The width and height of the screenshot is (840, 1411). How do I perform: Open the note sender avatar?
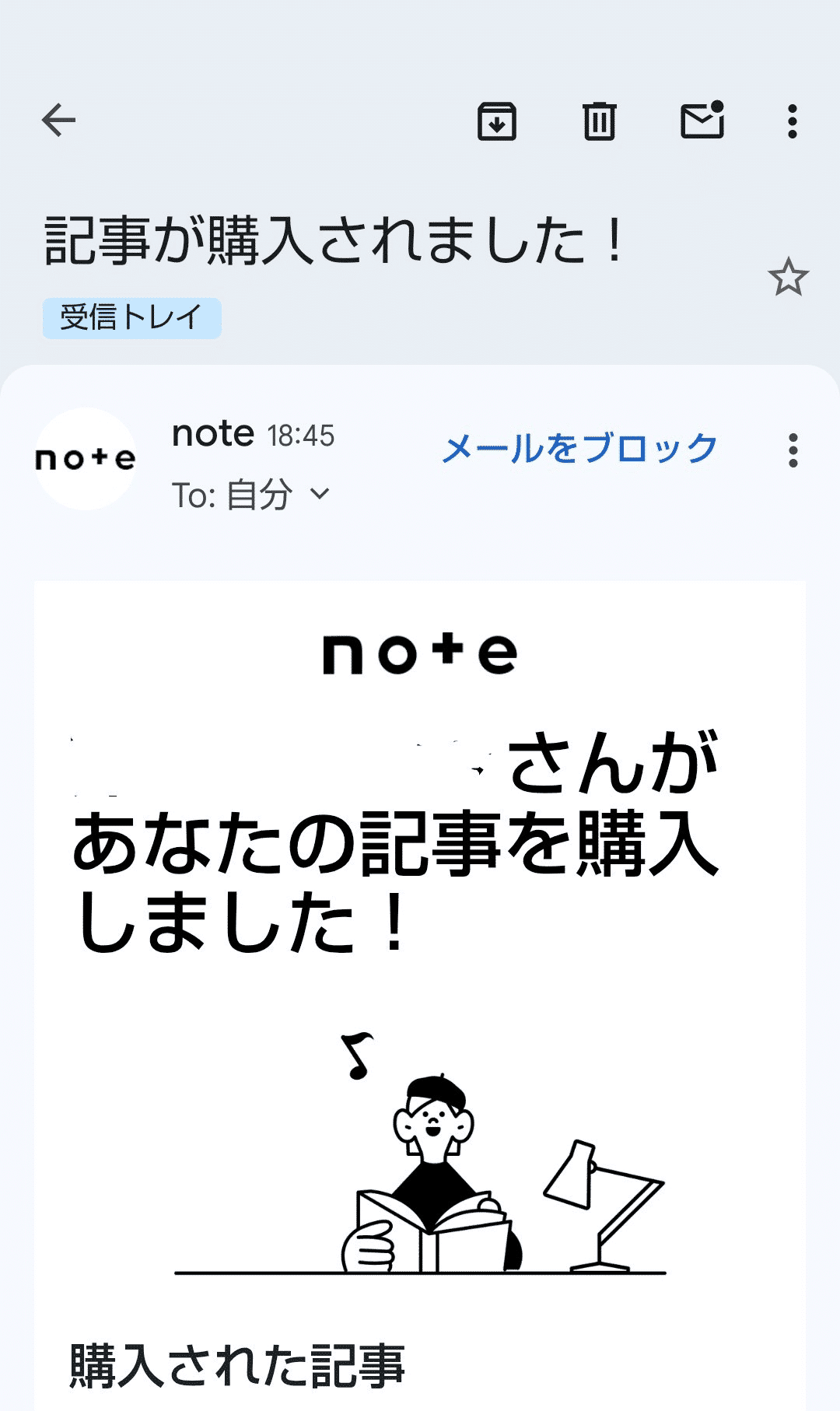(86, 459)
